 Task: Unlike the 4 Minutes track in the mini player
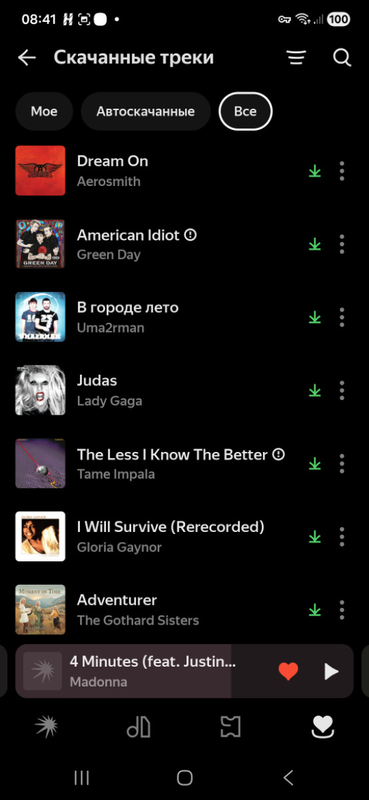288,671
